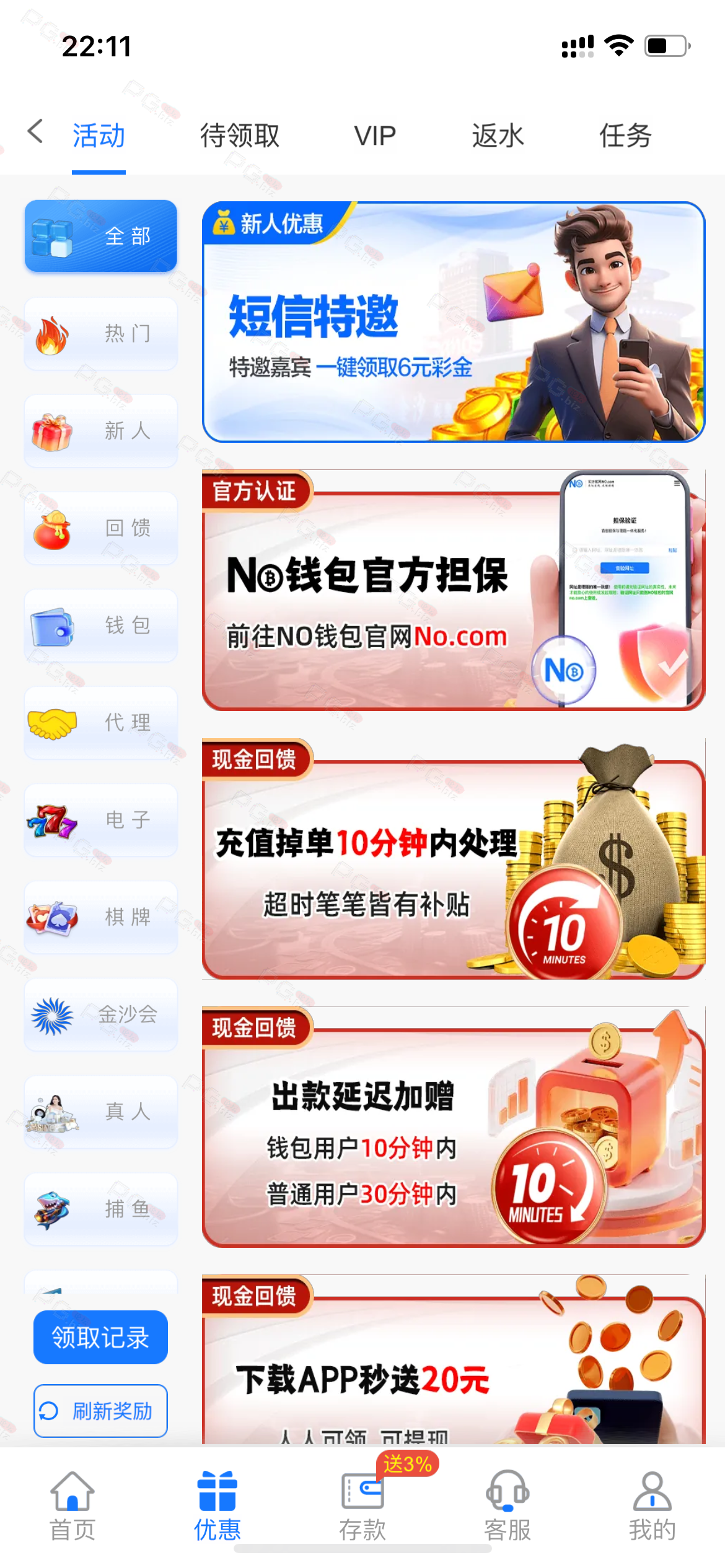Screen dimensions: 725x1568
Task: Open the VIP tab
Action: 375,136
